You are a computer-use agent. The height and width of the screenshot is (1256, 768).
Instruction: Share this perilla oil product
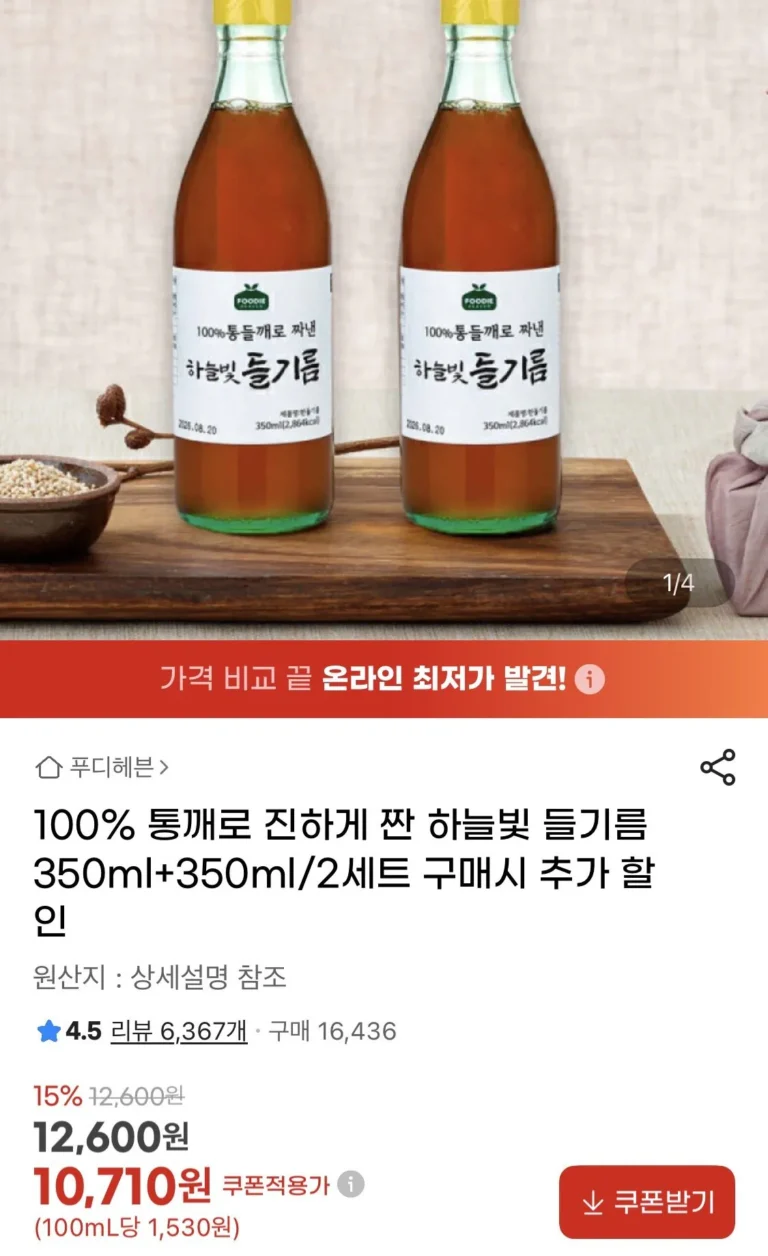717,767
